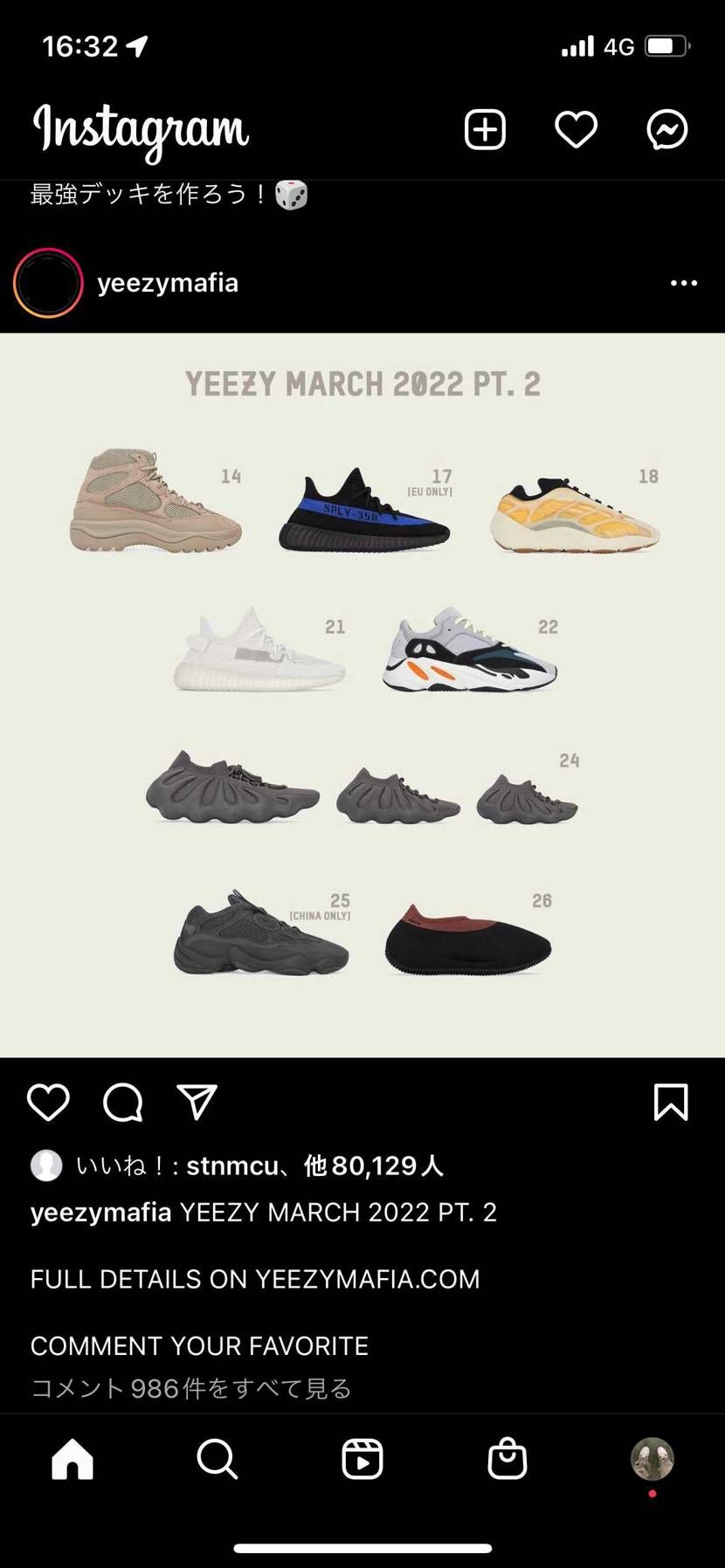Open the activity heart in top bar

pyautogui.click(x=576, y=130)
